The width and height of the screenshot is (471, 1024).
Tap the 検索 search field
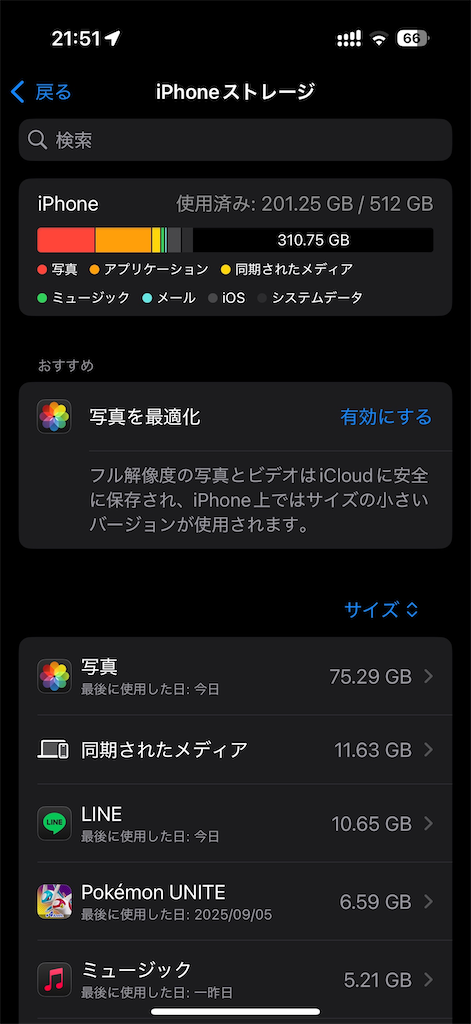tap(235, 140)
